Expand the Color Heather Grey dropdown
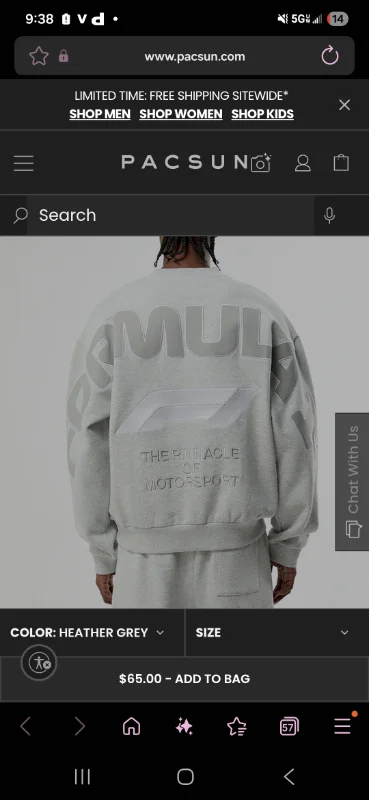 (x=92, y=633)
